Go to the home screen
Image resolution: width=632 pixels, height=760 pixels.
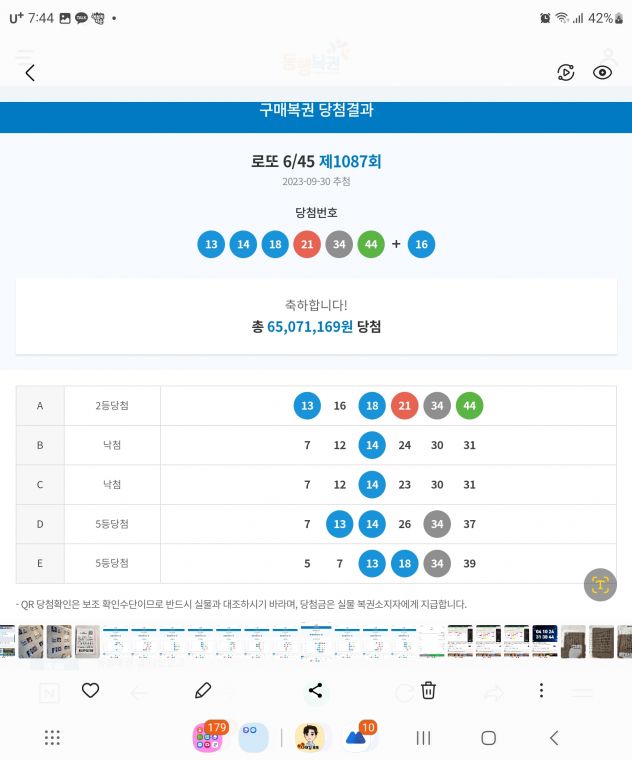point(488,738)
